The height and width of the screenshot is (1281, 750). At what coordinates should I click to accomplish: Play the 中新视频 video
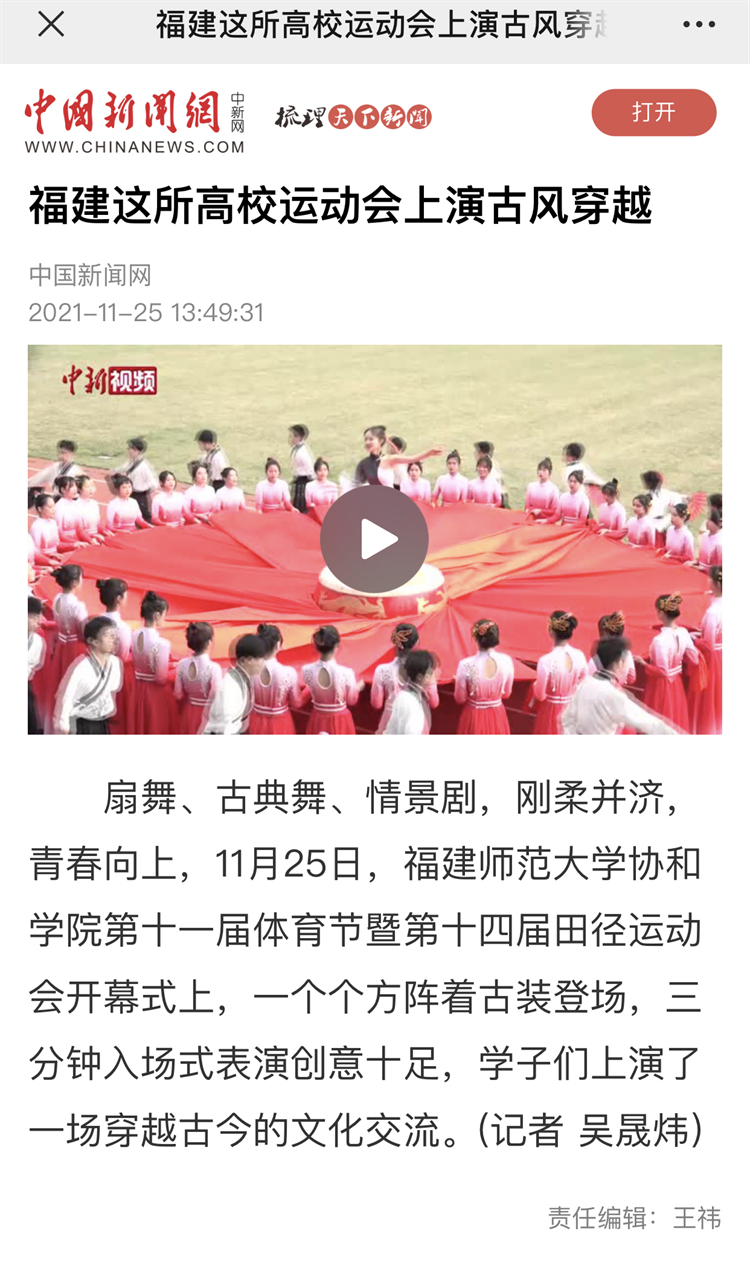[x=374, y=540]
